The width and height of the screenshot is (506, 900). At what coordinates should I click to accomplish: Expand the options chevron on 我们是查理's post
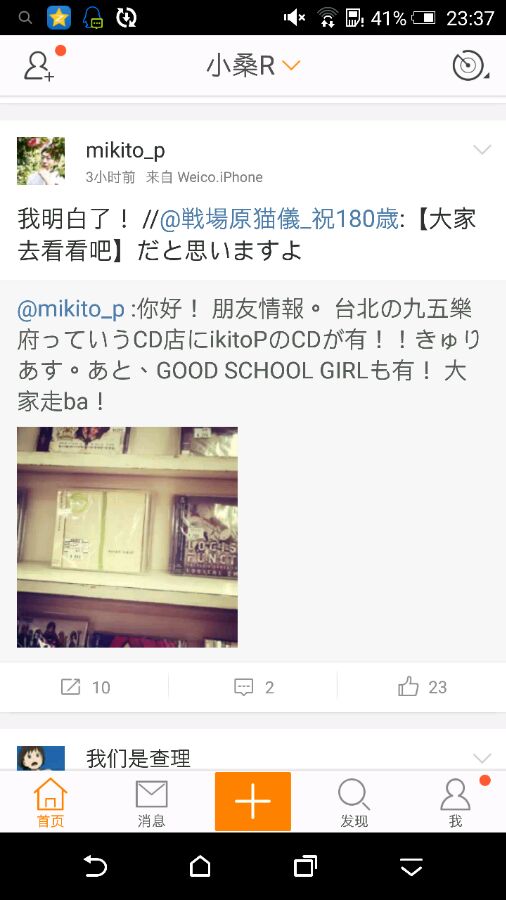(482, 758)
